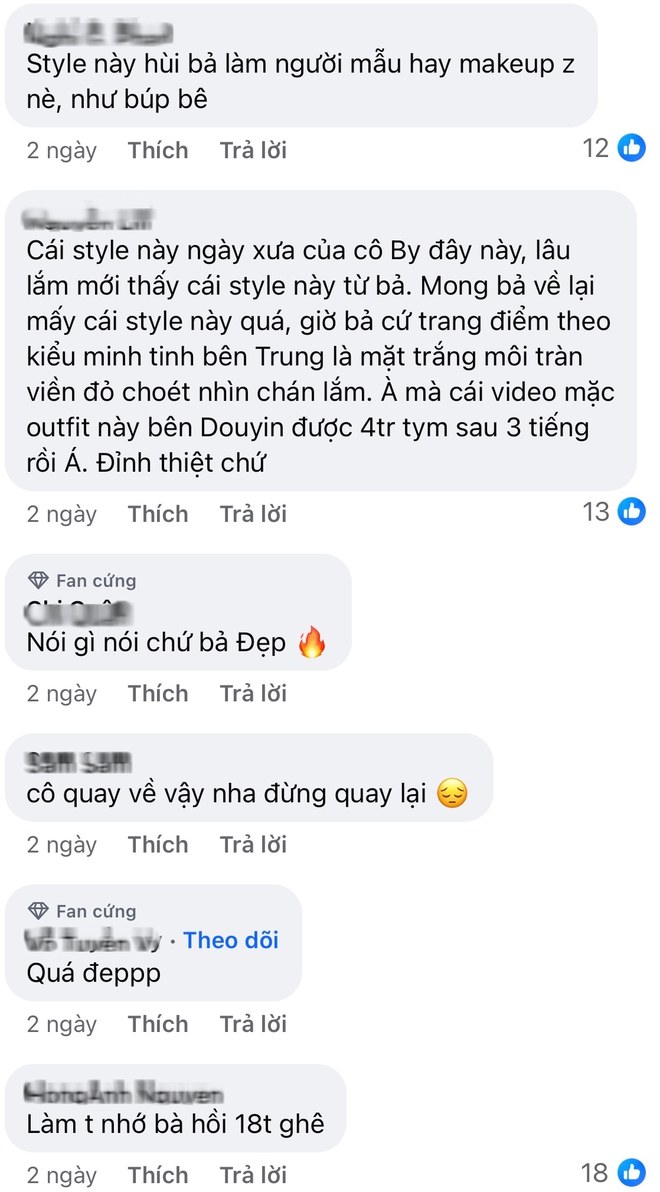Image resolution: width=660 pixels, height=1192 pixels.
Task: Open Sam Sam's profile
Action: [81, 763]
